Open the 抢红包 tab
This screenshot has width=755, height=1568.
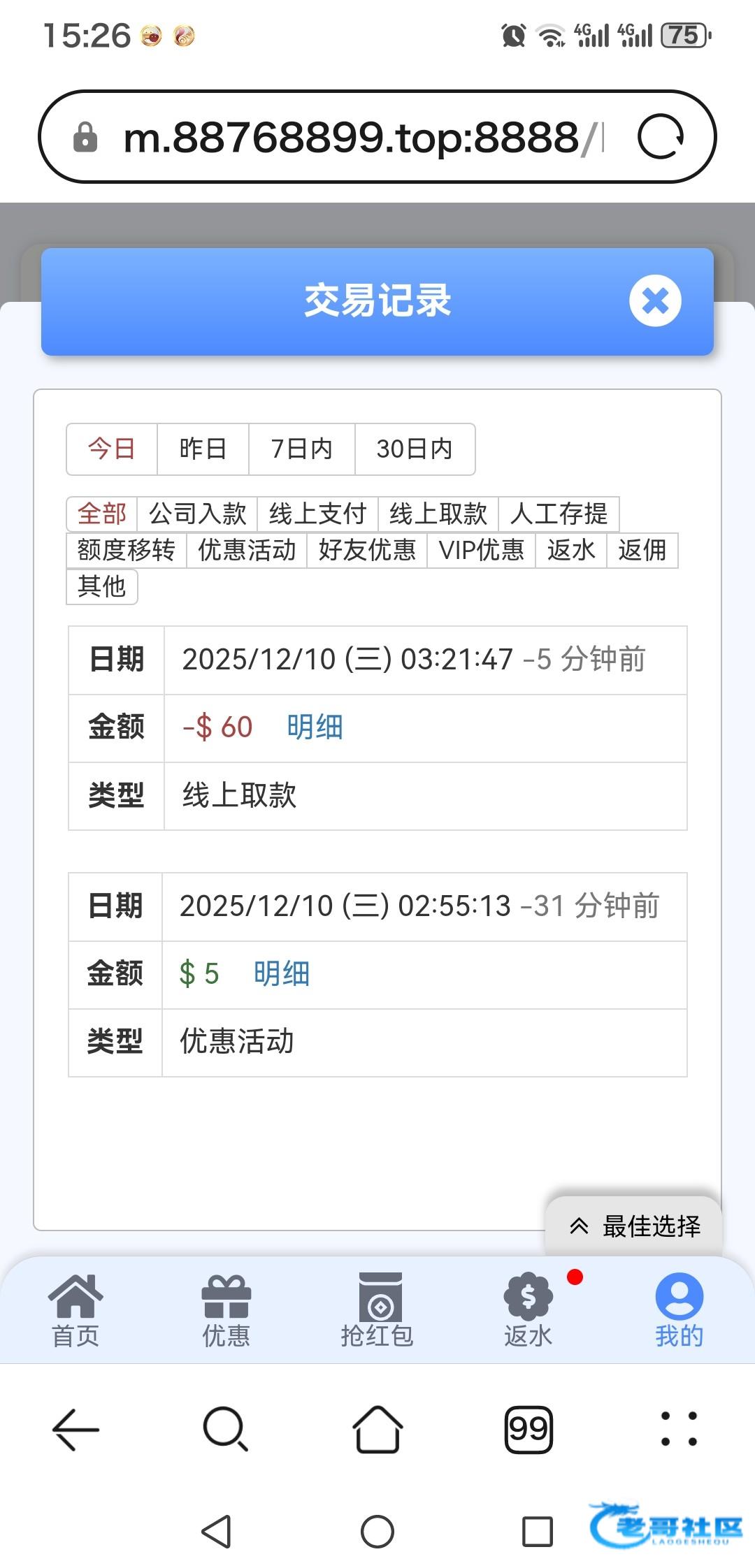point(377,1311)
